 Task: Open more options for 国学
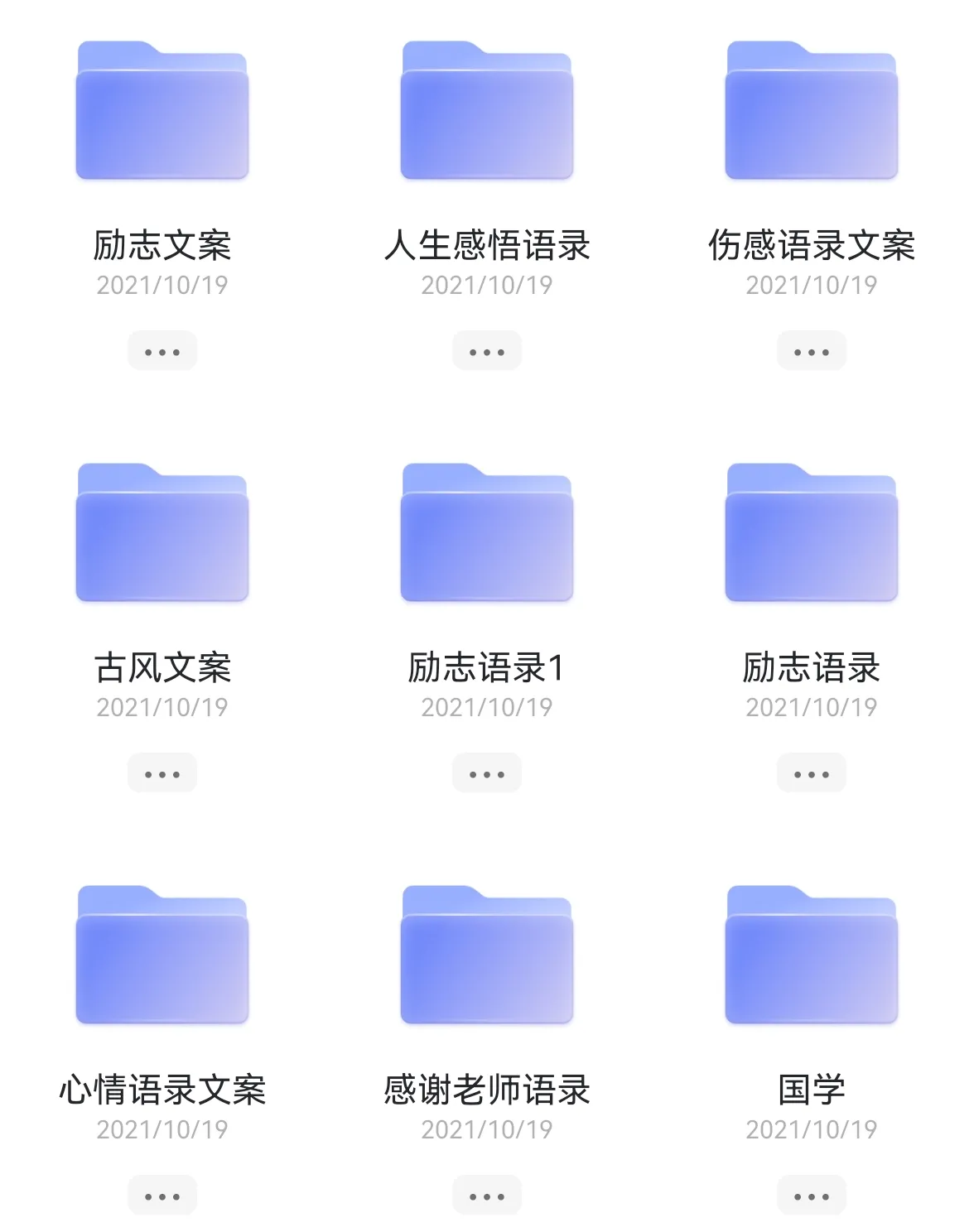tap(810, 1195)
